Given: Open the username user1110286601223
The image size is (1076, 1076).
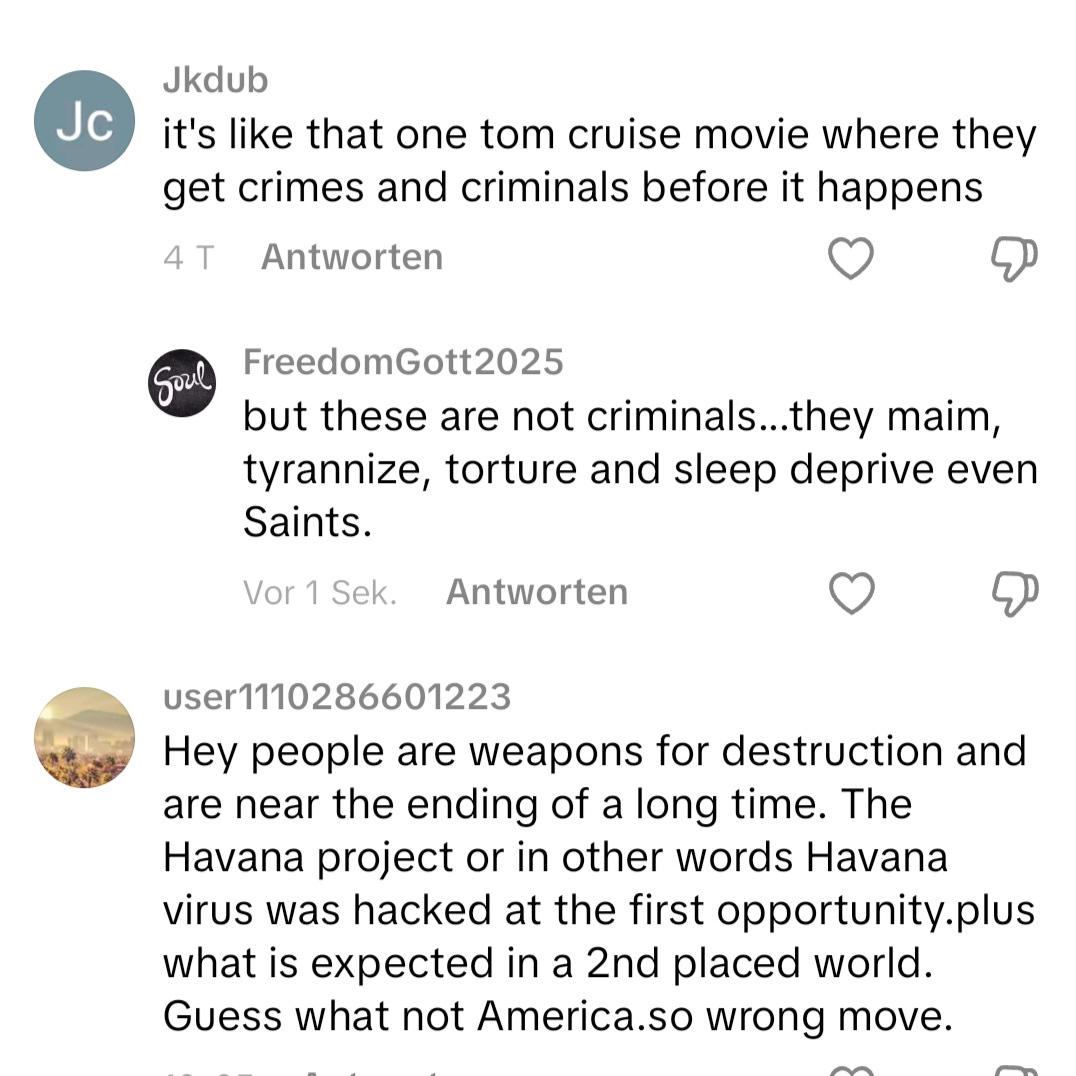Looking at the screenshot, I should [337, 696].
